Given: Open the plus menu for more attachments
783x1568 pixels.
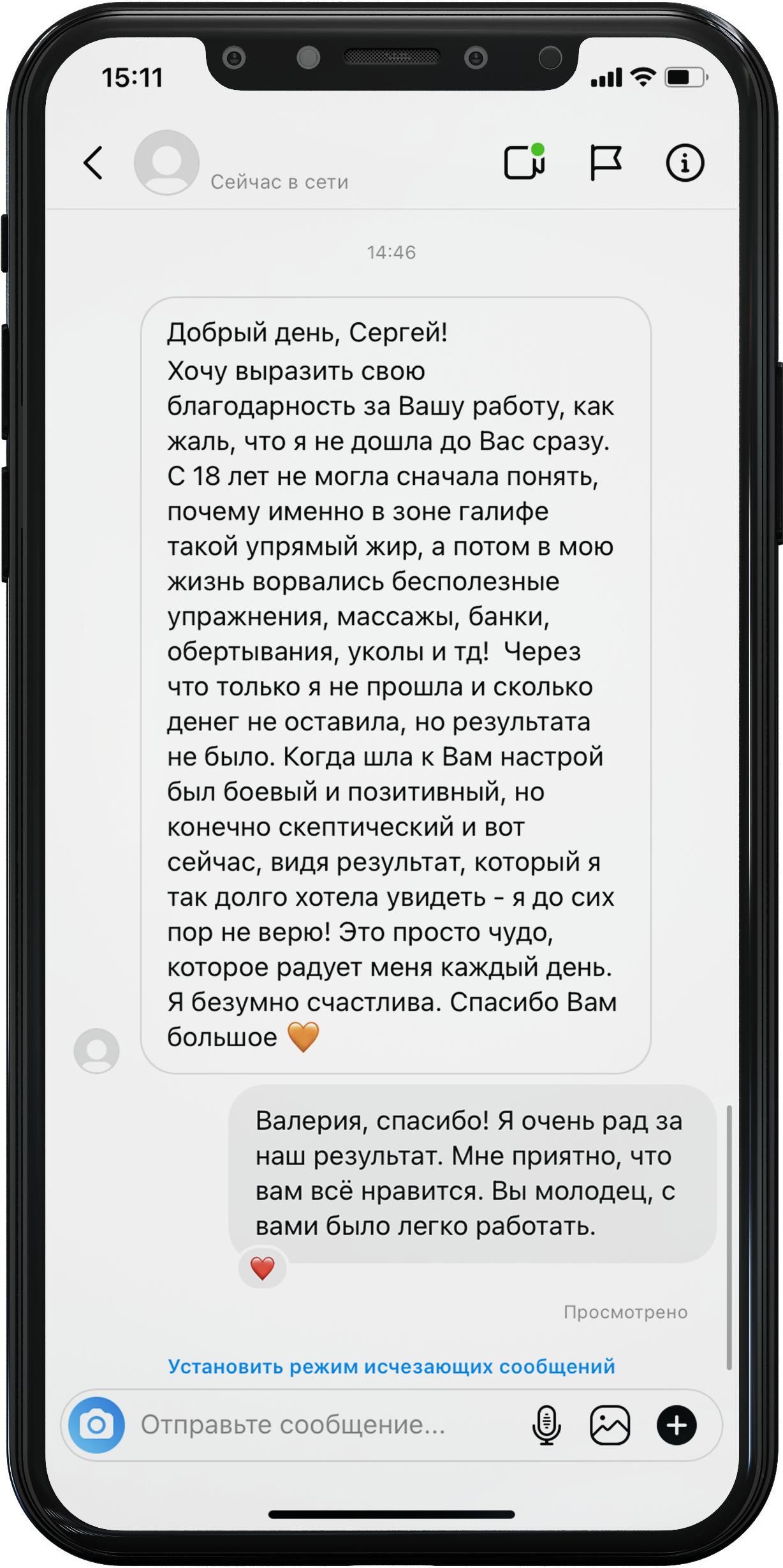Looking at the screenshot, I should point(676,1425).
